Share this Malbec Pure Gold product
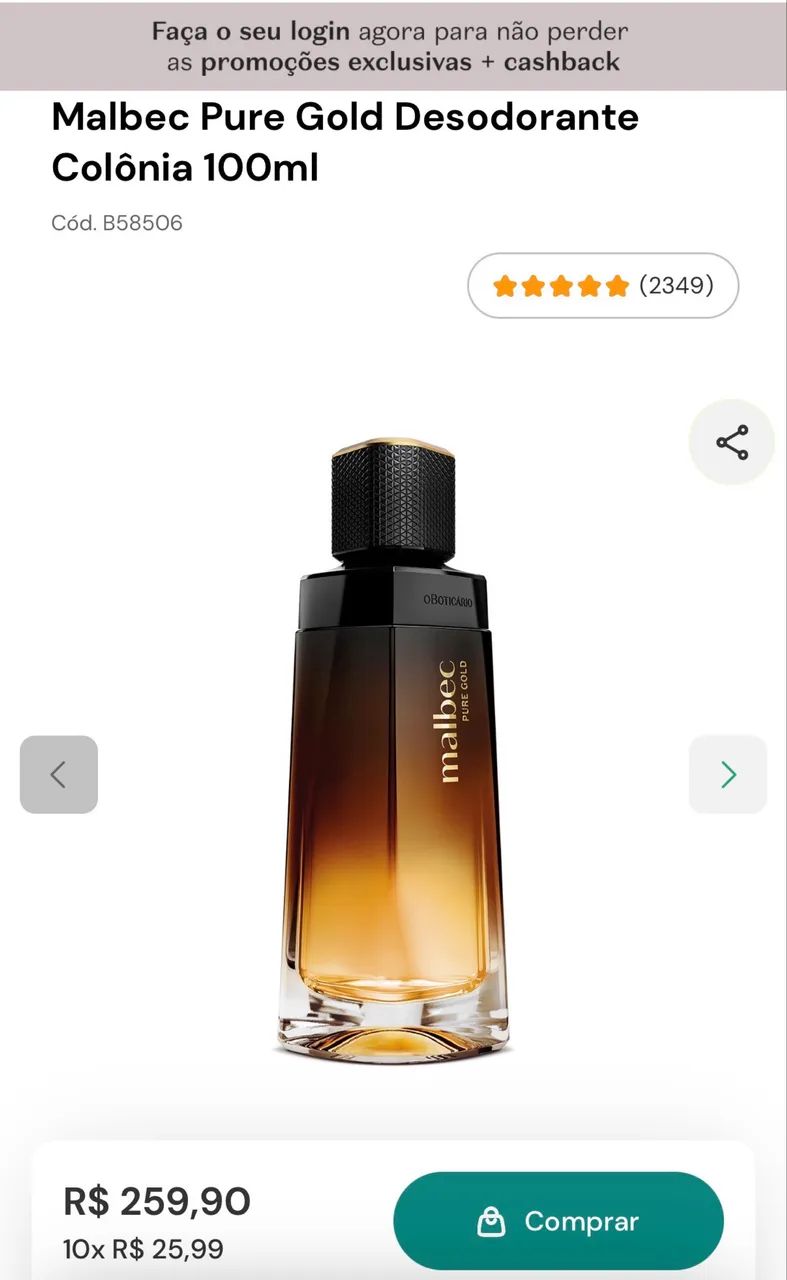Image resolution: width=787 pixels, height=1280 pixels. click(732, 443)
